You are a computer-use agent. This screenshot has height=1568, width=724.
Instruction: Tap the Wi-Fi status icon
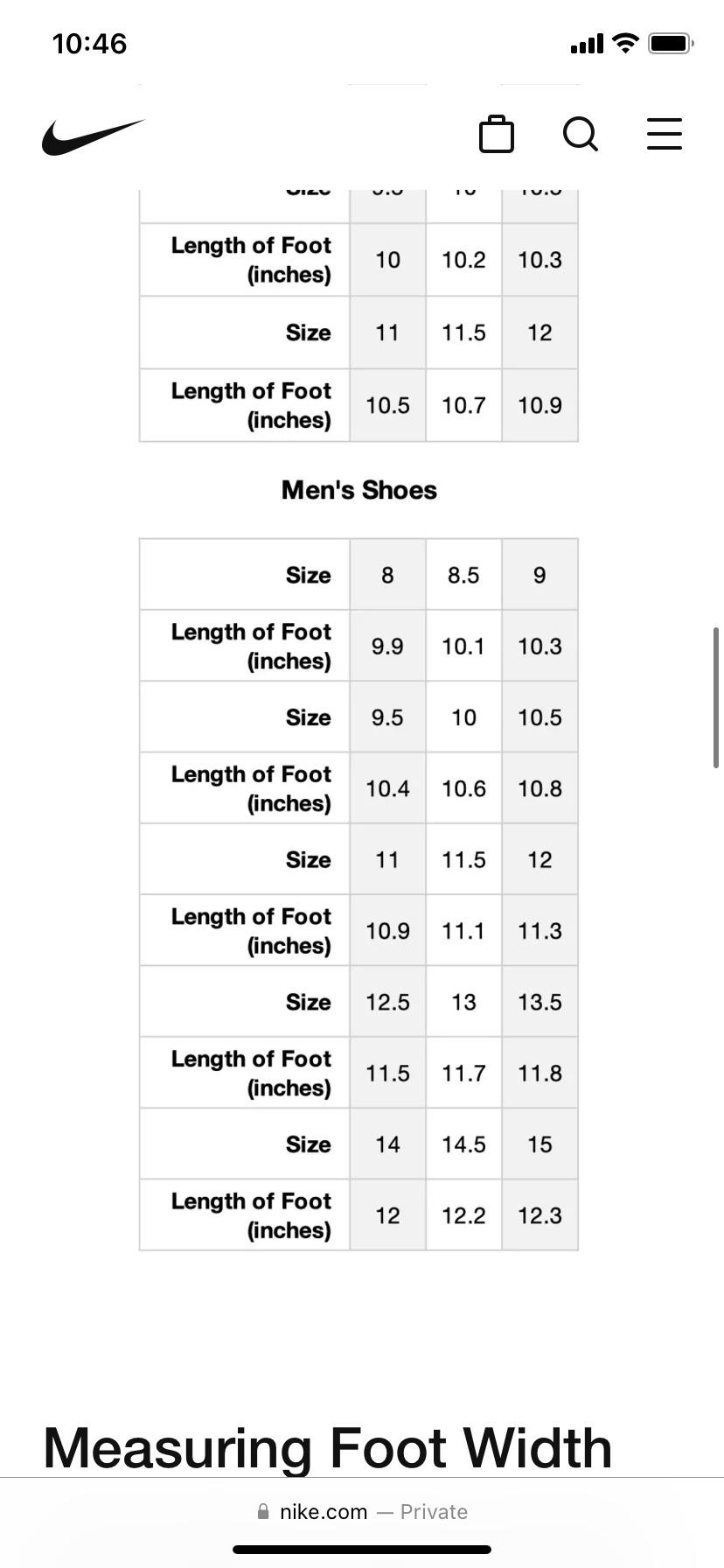point(624,43)
